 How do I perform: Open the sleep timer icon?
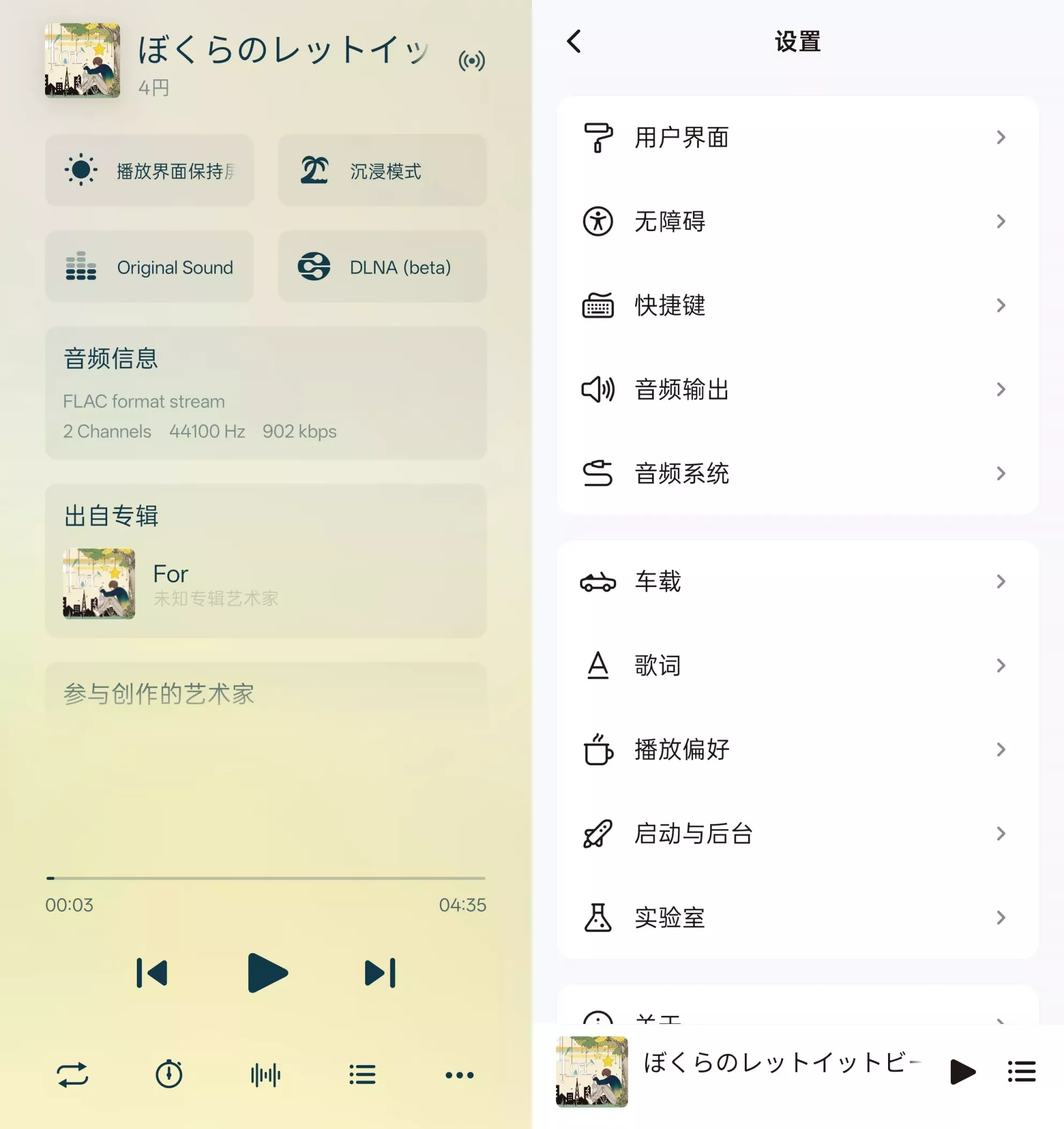pos(169,1075)
